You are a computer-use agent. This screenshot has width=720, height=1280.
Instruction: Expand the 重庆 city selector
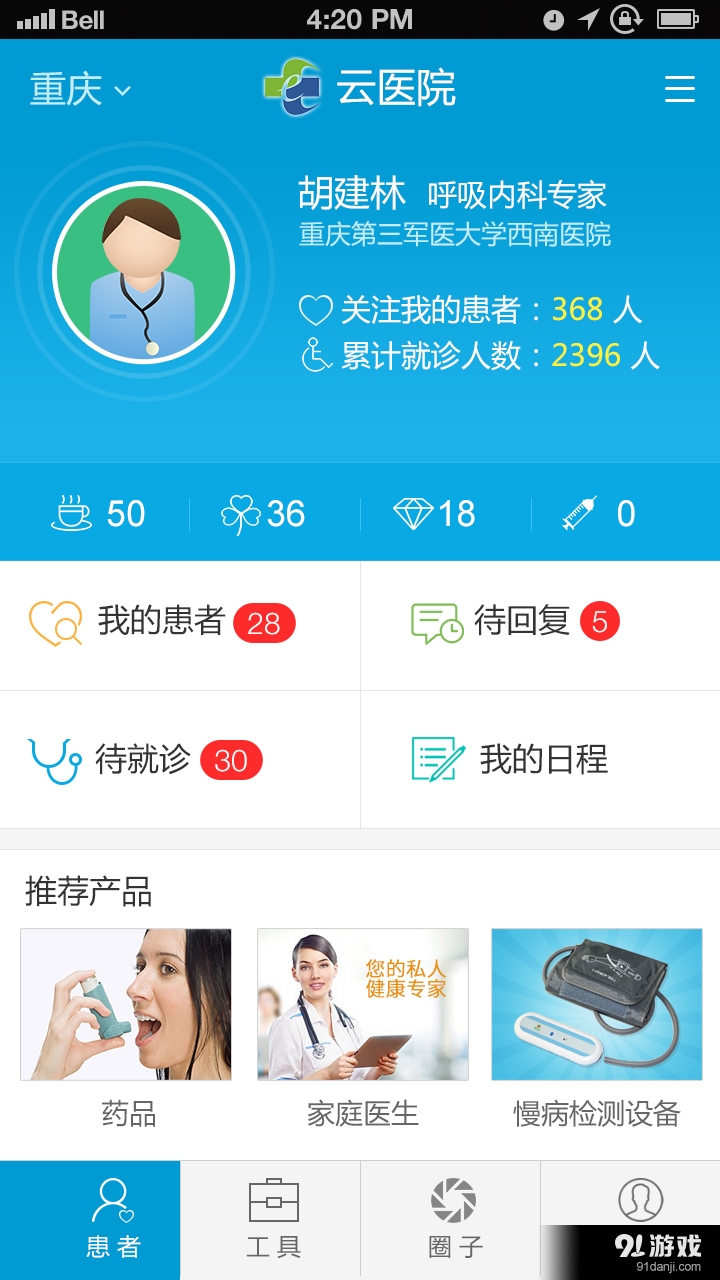tap(82, 88)
